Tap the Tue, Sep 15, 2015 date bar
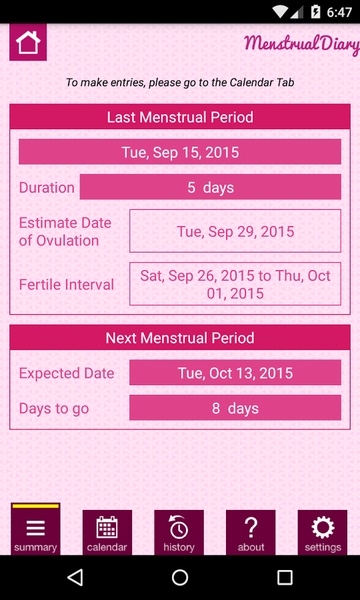Viewport: 360px width, 600px height. 180,152
